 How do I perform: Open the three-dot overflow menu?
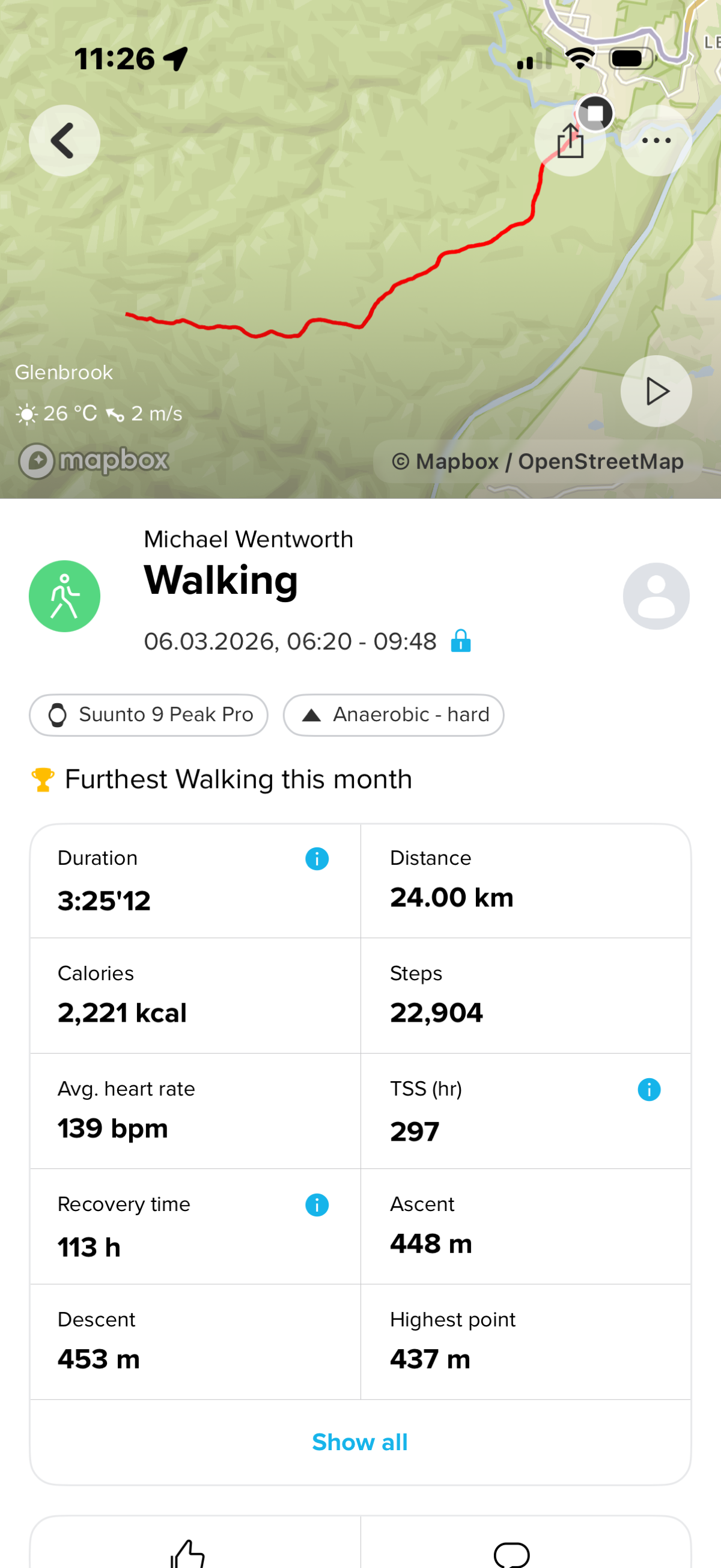[x=656, y=141]
